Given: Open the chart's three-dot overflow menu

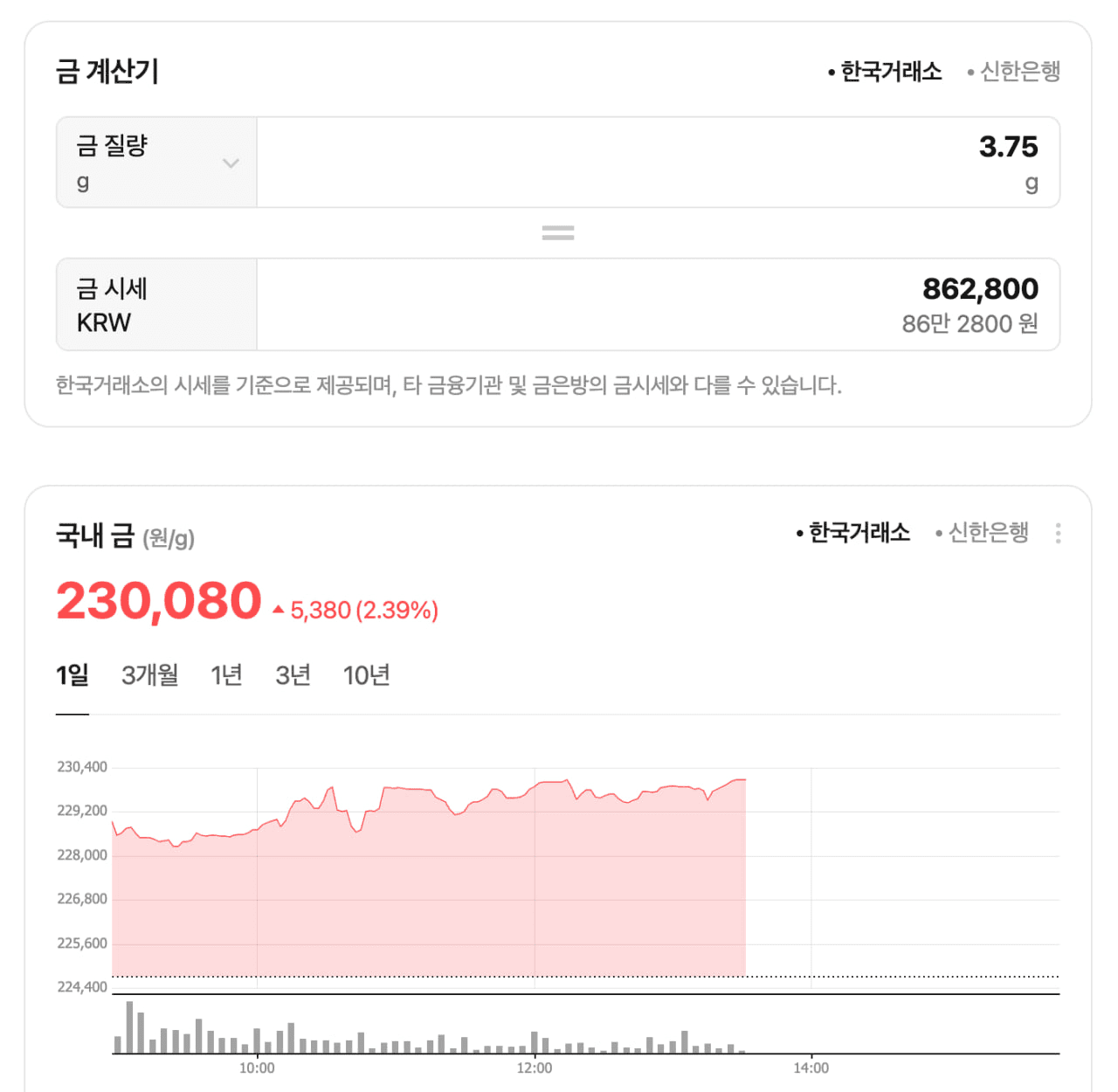Looking at the screenshot, I should coord(1058,533).
